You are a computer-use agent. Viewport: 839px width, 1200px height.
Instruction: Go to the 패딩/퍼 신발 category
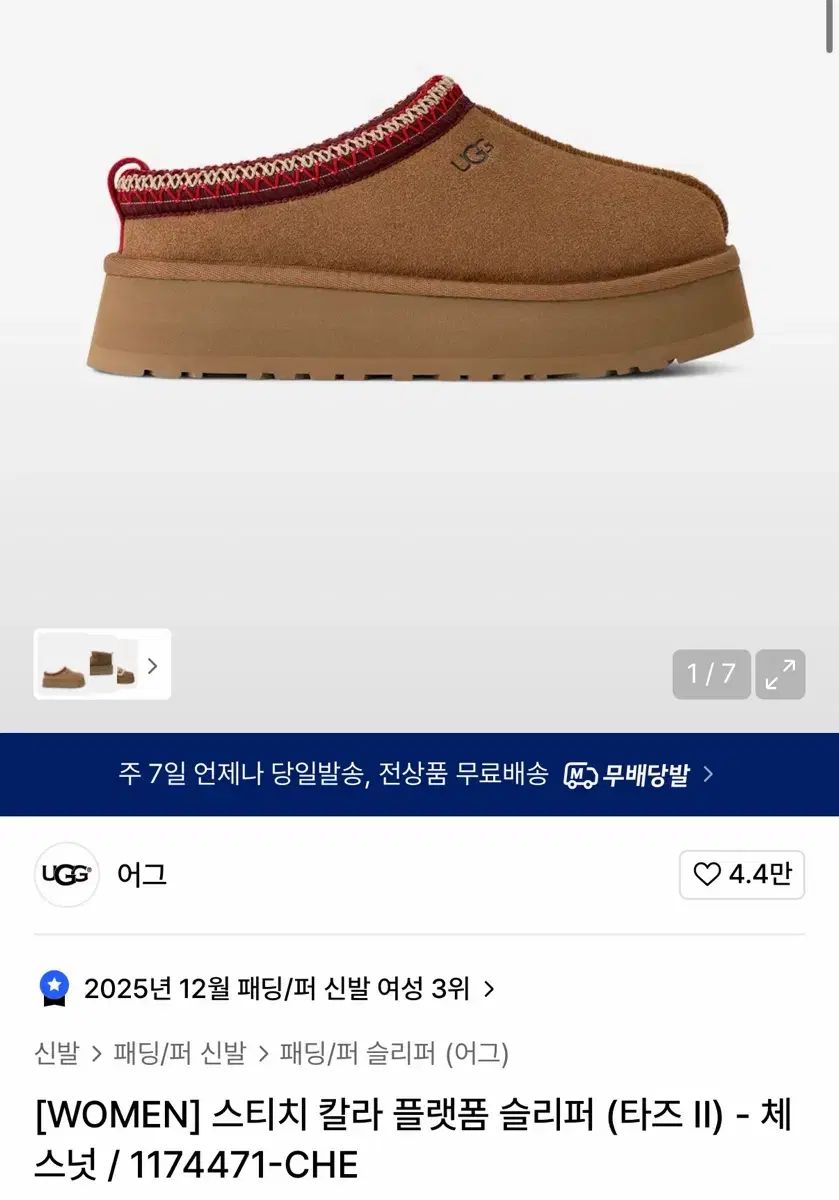180,1052
